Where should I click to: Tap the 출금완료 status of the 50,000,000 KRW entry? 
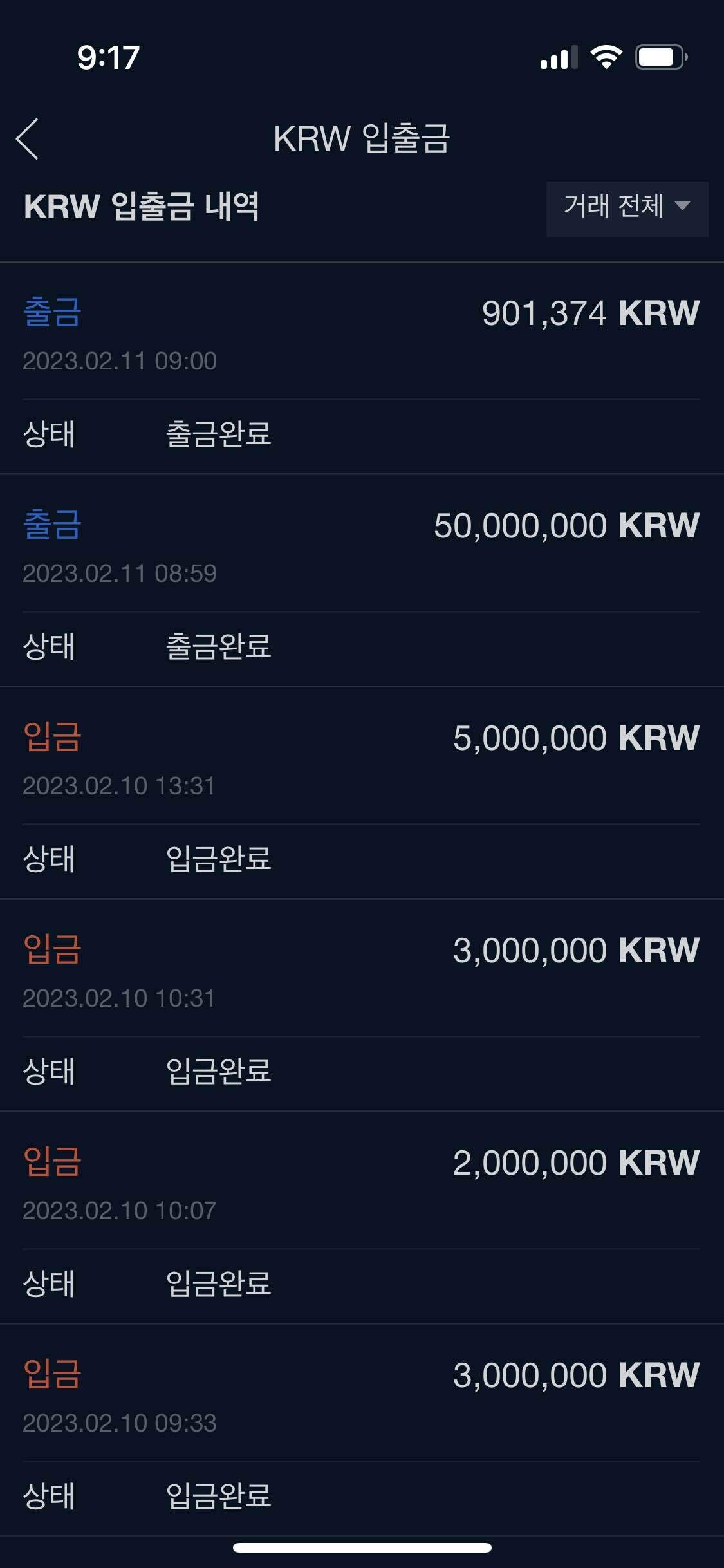[x=219, y=646]
